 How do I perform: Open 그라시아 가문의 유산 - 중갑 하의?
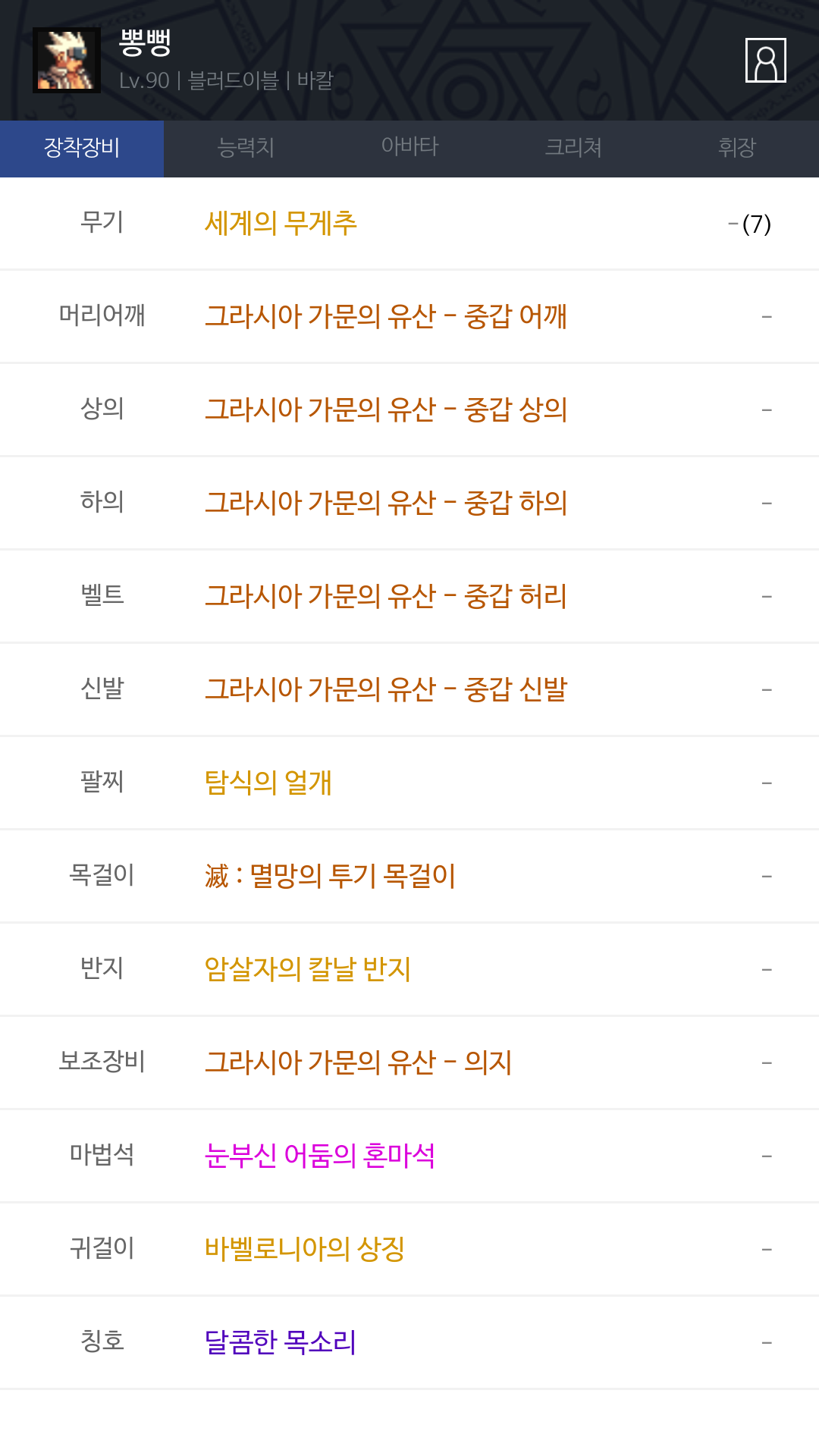[386, 504]
